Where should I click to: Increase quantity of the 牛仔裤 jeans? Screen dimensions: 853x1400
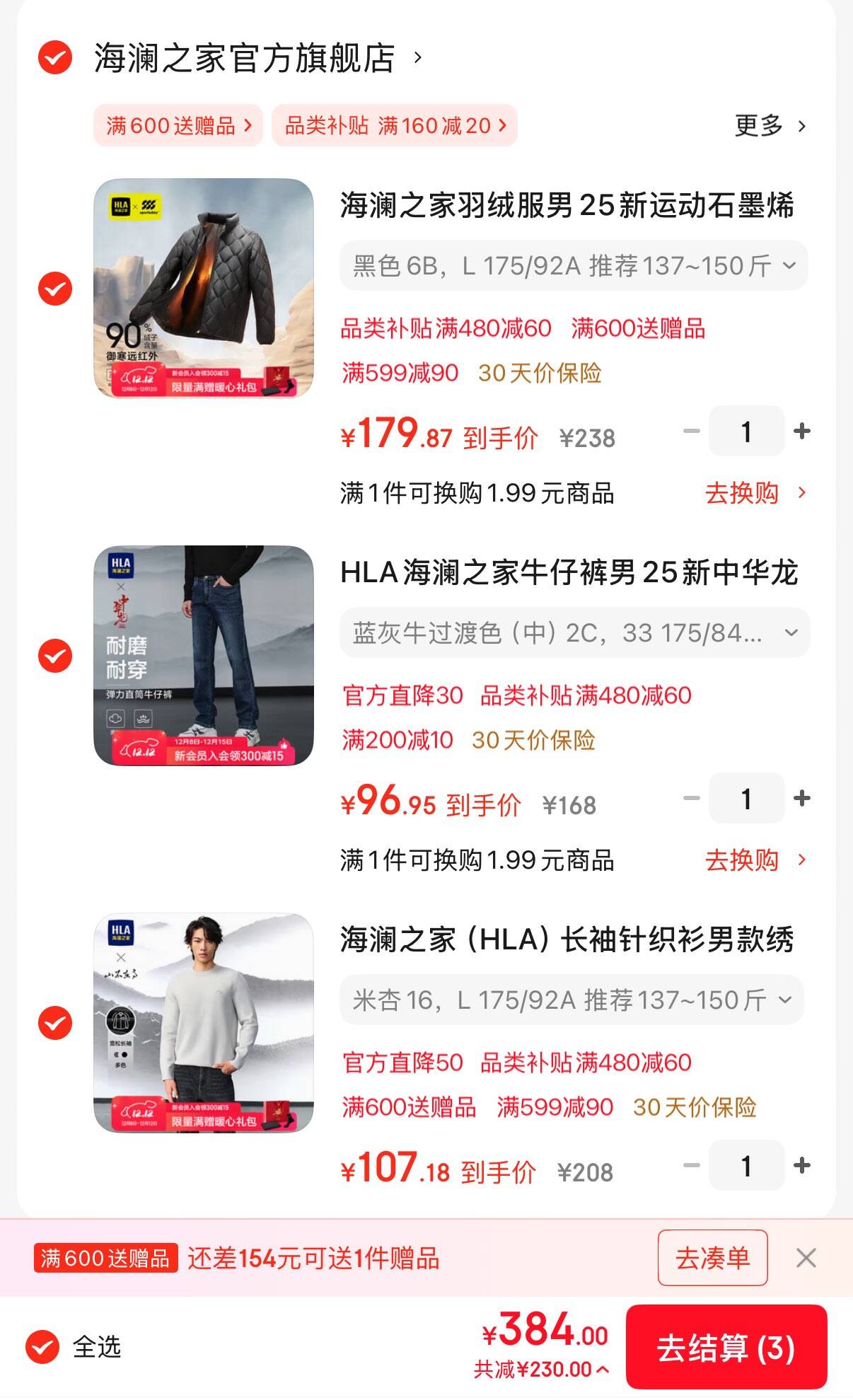[802, 798]
